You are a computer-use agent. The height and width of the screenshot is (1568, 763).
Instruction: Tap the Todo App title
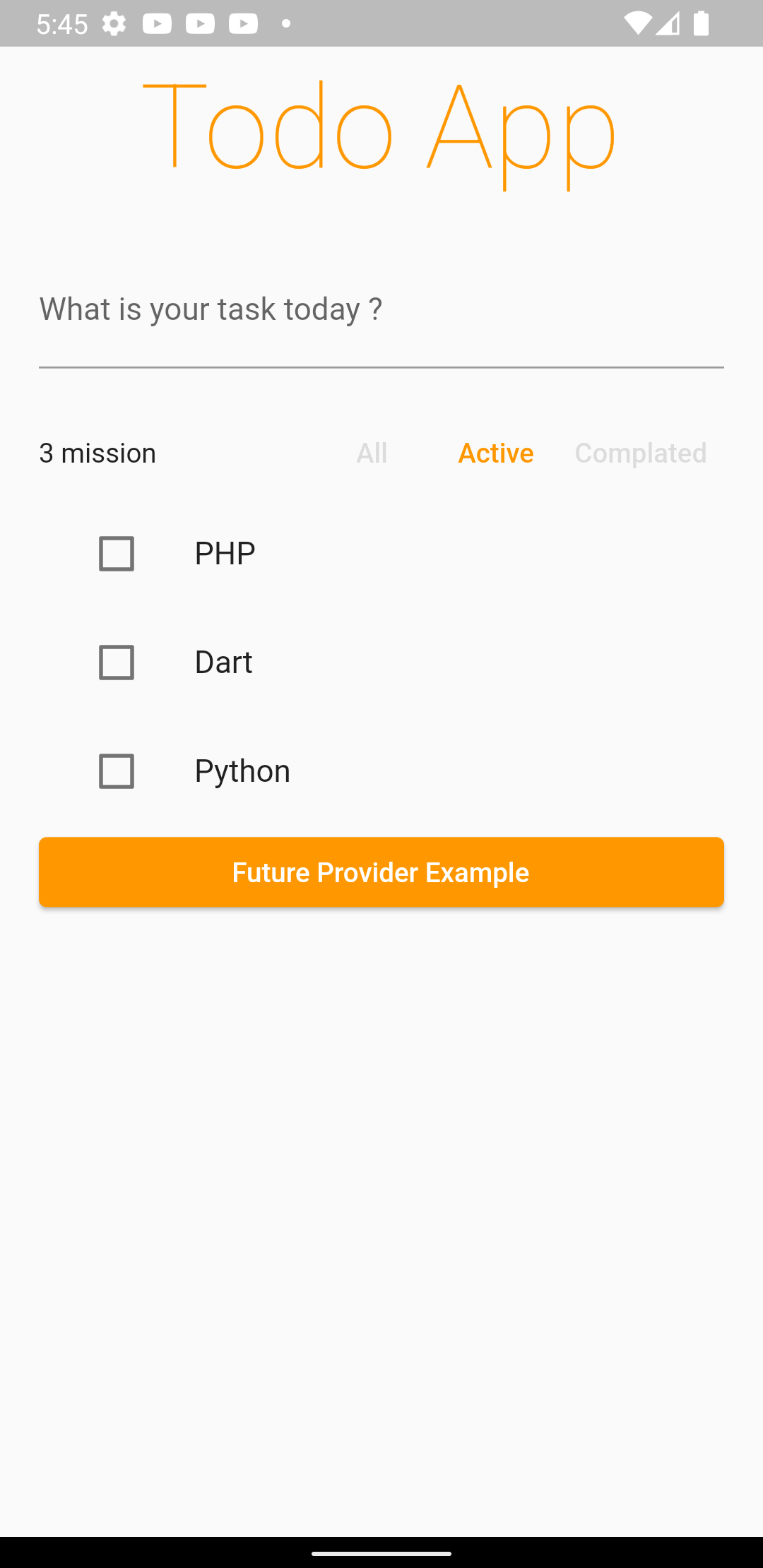pos(380,131)
